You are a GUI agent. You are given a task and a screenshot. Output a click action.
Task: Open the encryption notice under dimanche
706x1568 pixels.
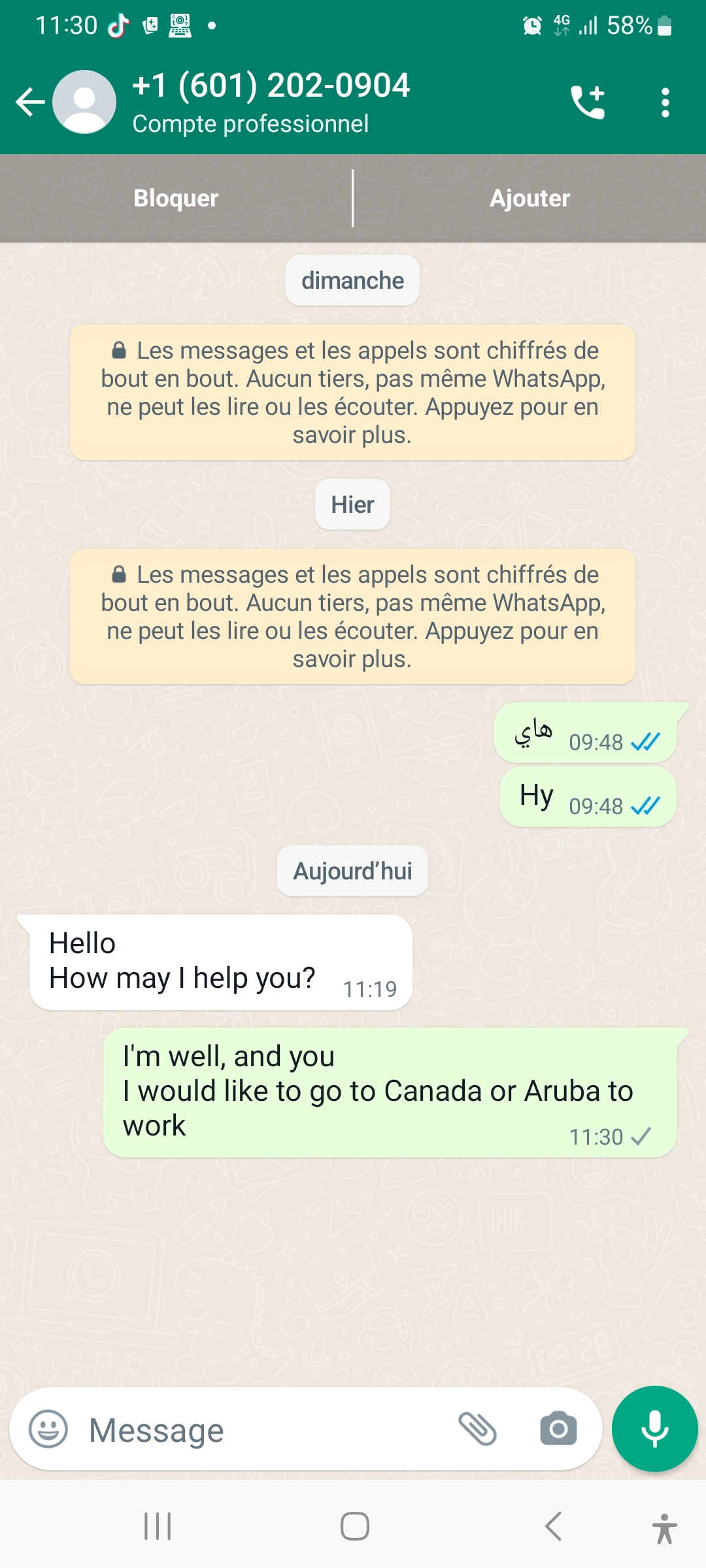click(x=352, y=392)
